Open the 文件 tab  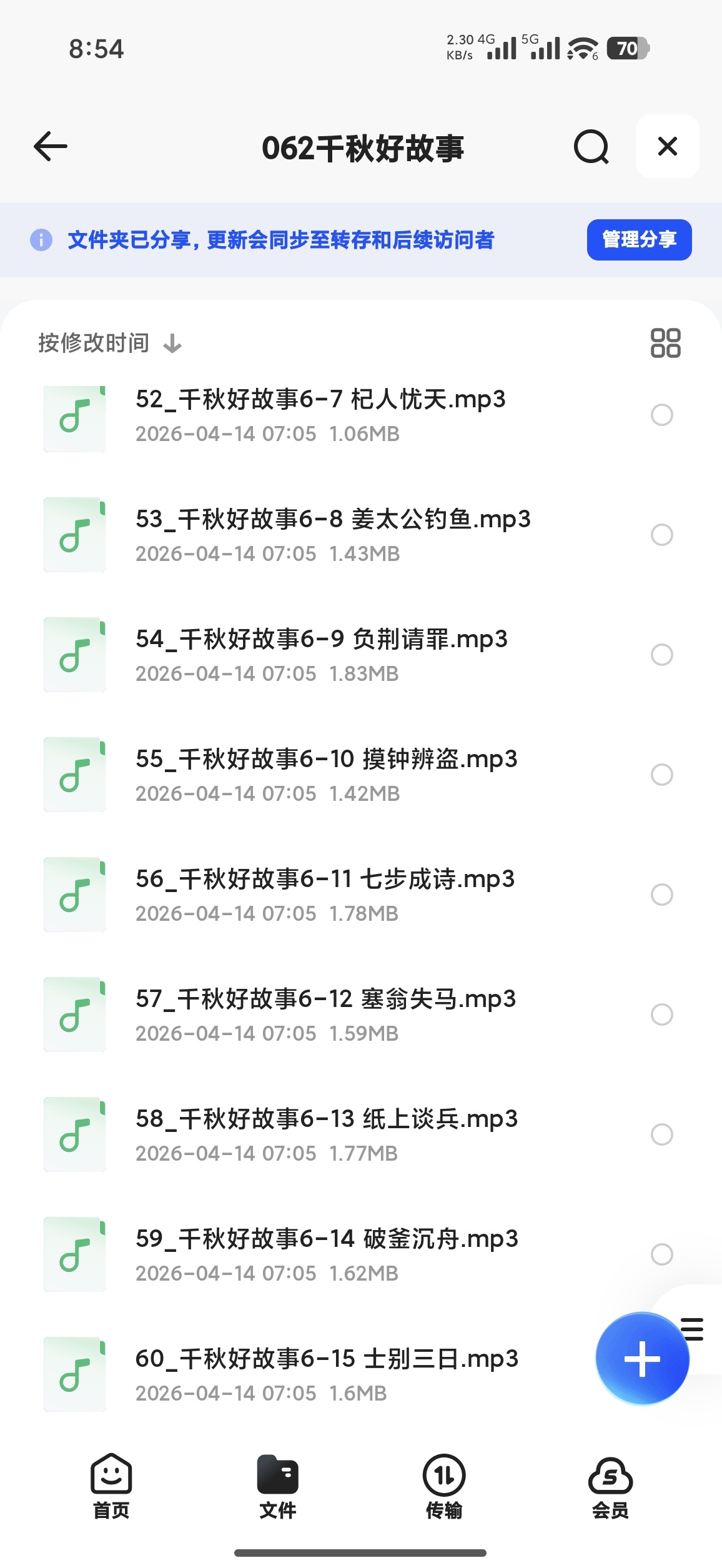pos(278,1487)
